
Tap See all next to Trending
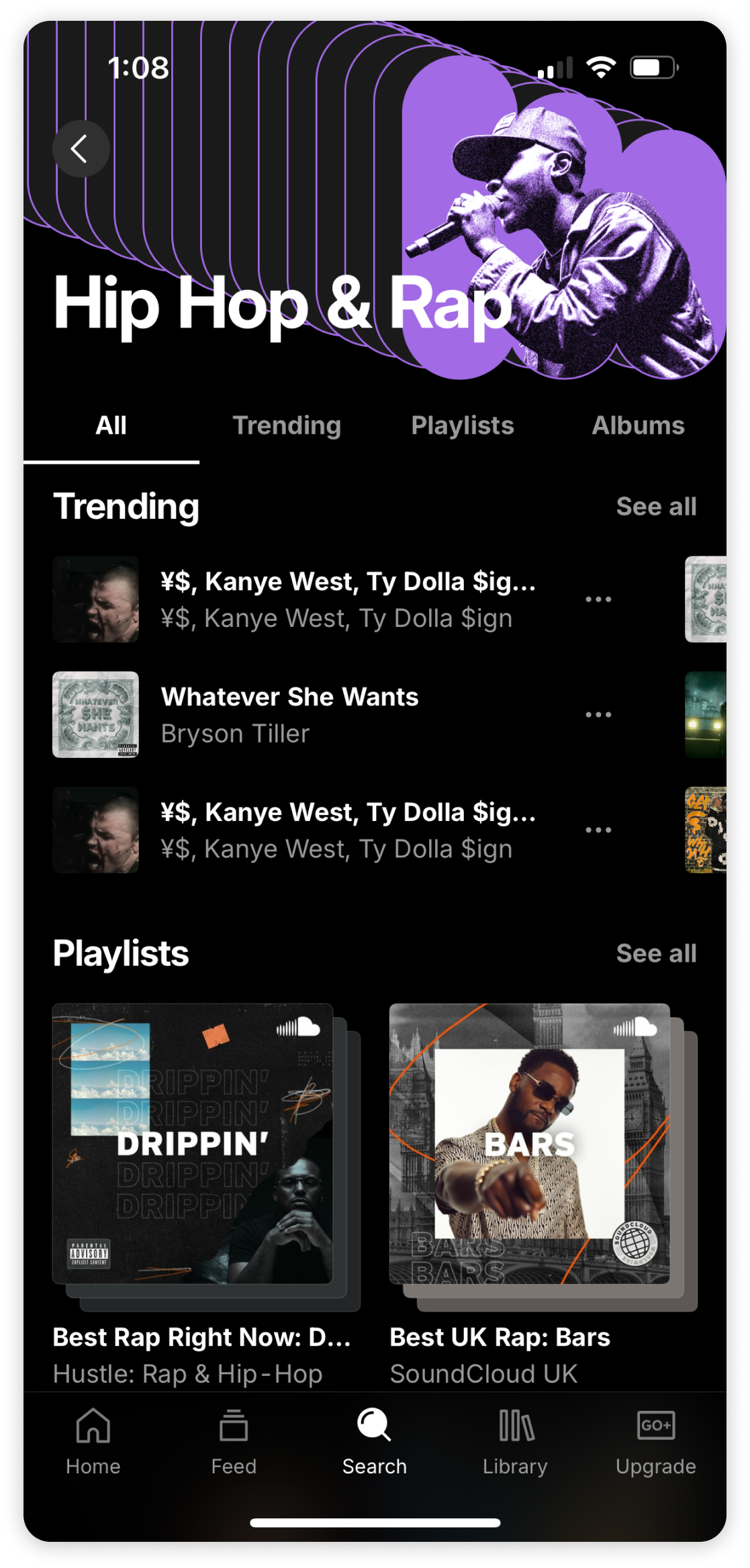pyautogui.click(x=656, y=507)
